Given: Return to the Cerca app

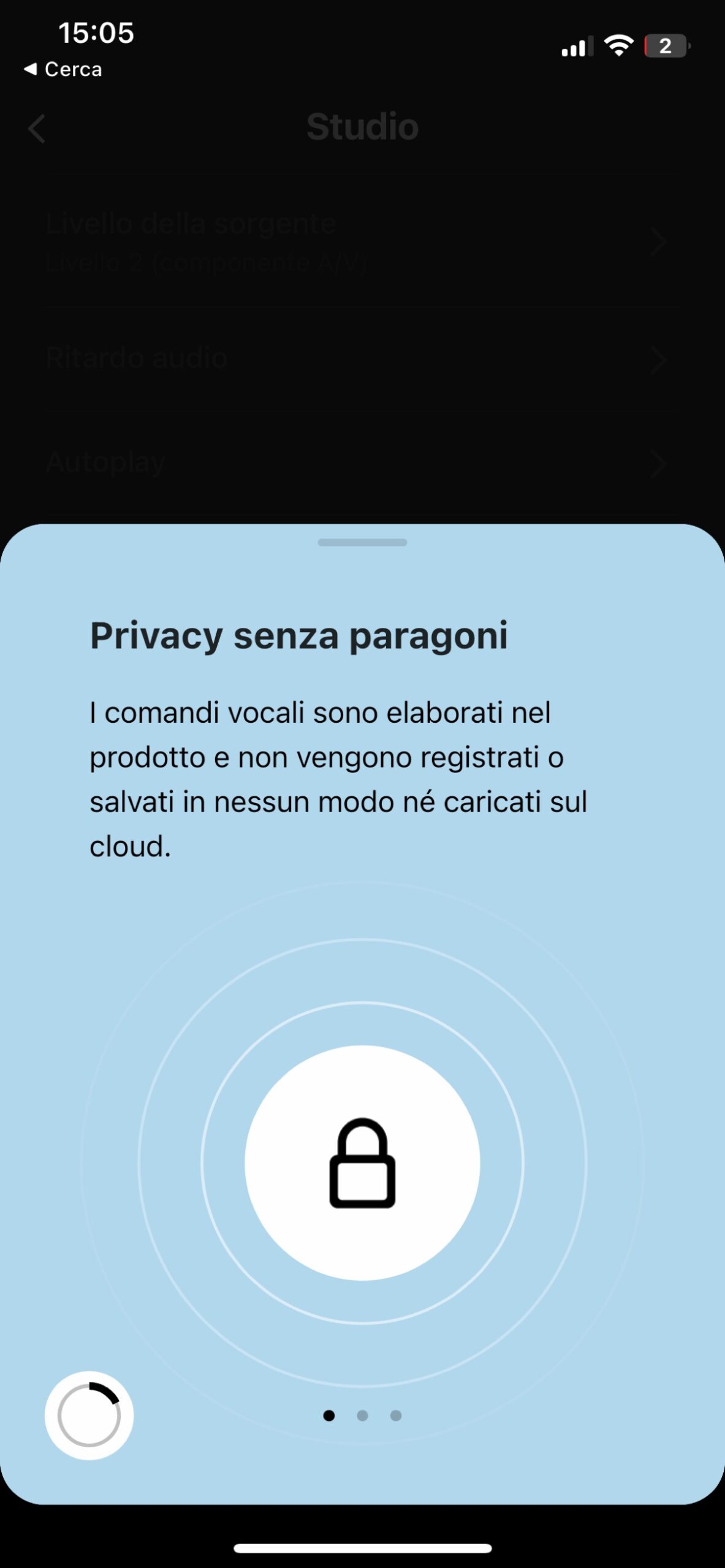Looking at the screenshot, I should pos(63,69).
